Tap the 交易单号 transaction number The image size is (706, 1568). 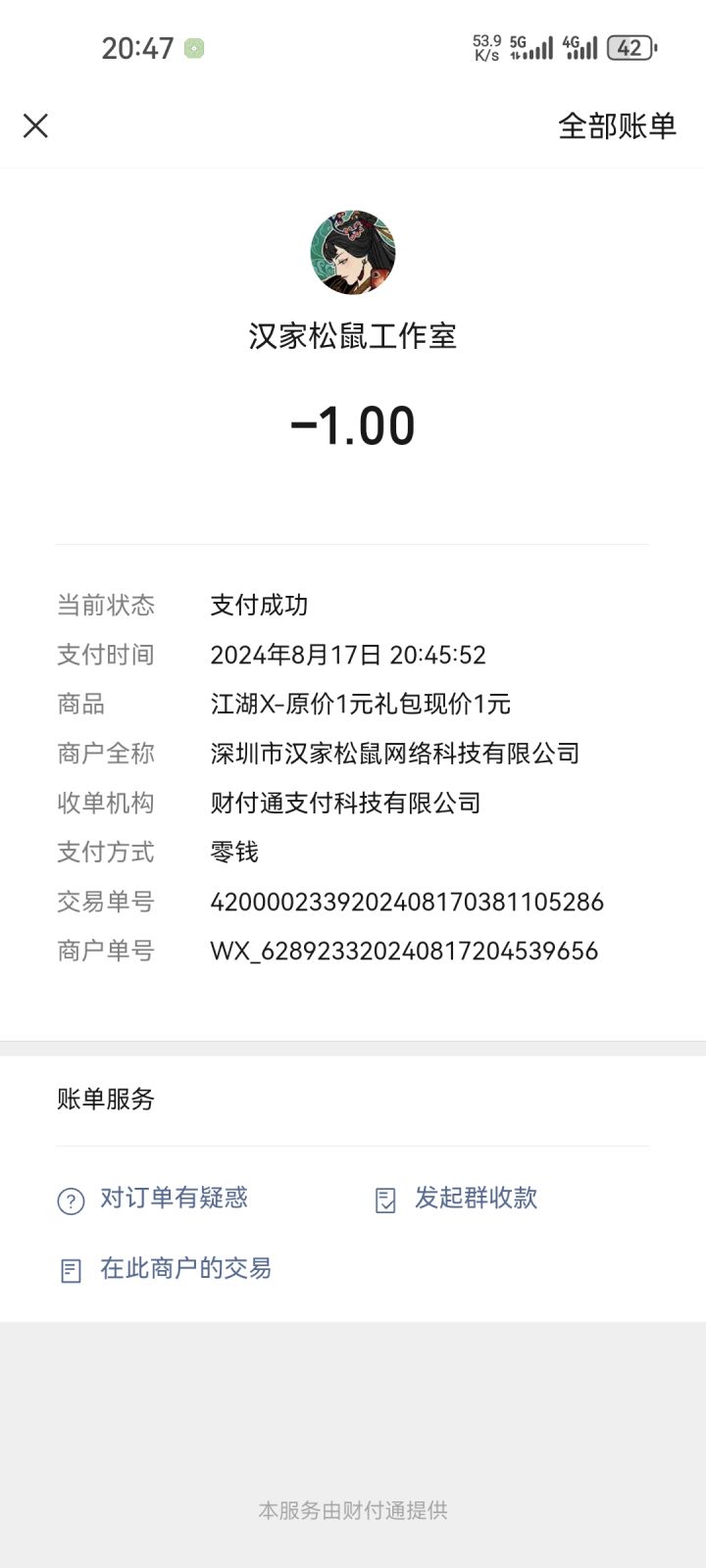[408, 901]
